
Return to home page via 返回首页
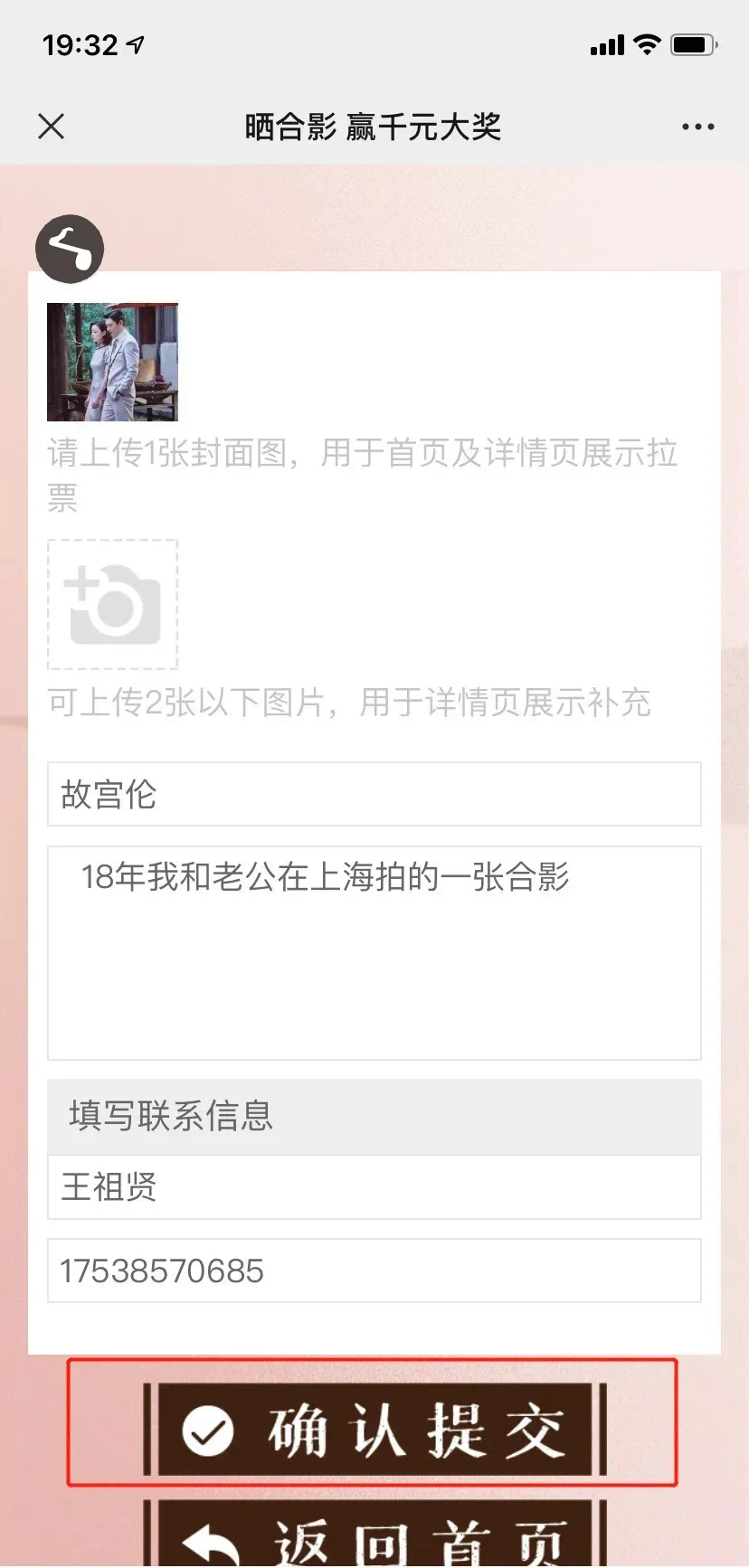click(x=374, y=1537)
